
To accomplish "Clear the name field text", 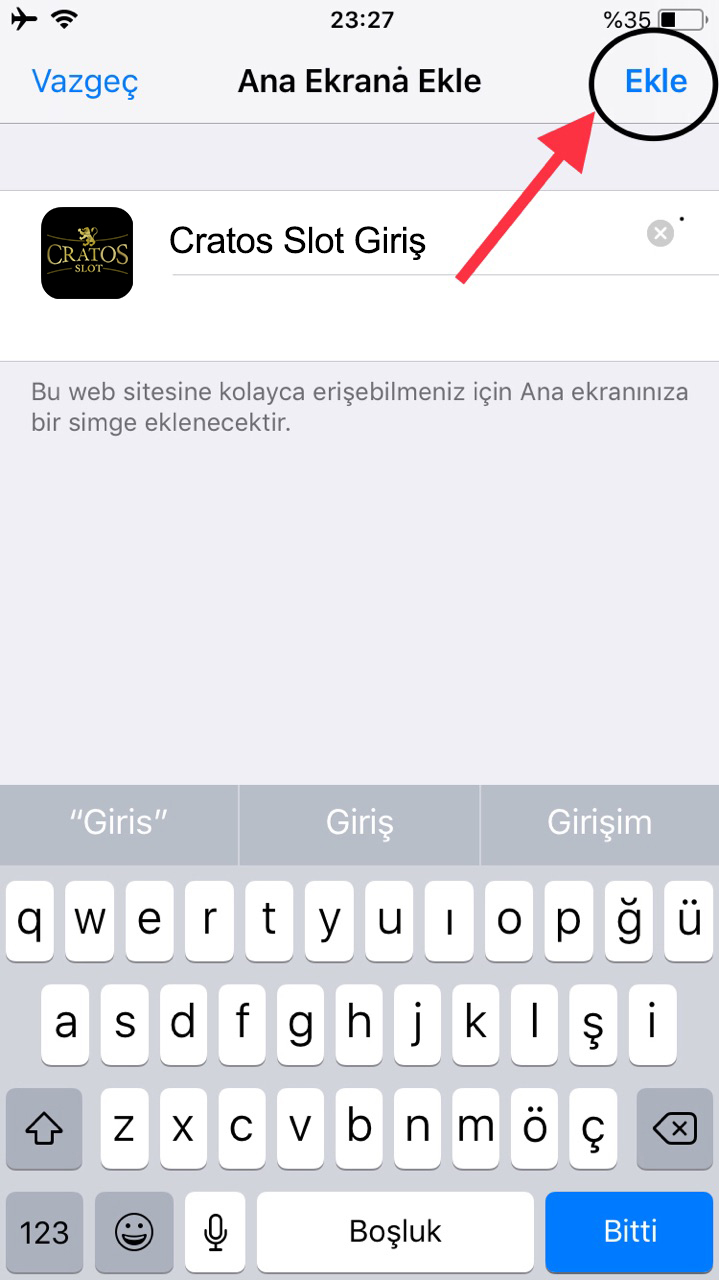I will (660, 234).
